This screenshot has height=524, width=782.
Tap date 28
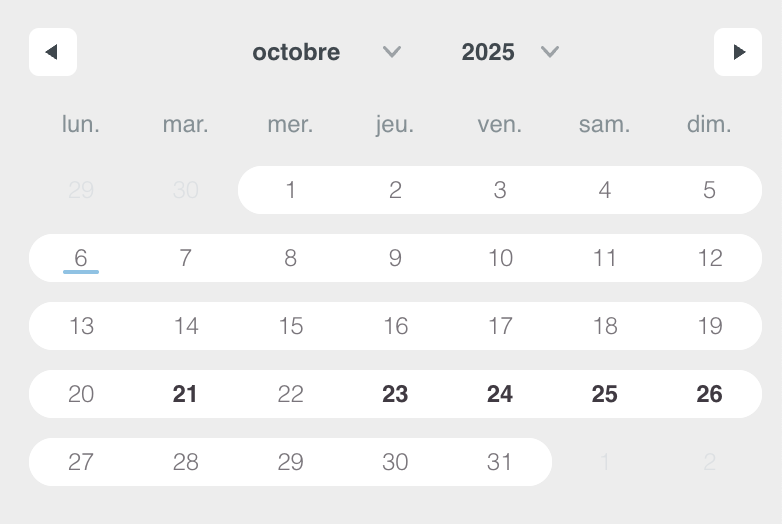(185, 462)
